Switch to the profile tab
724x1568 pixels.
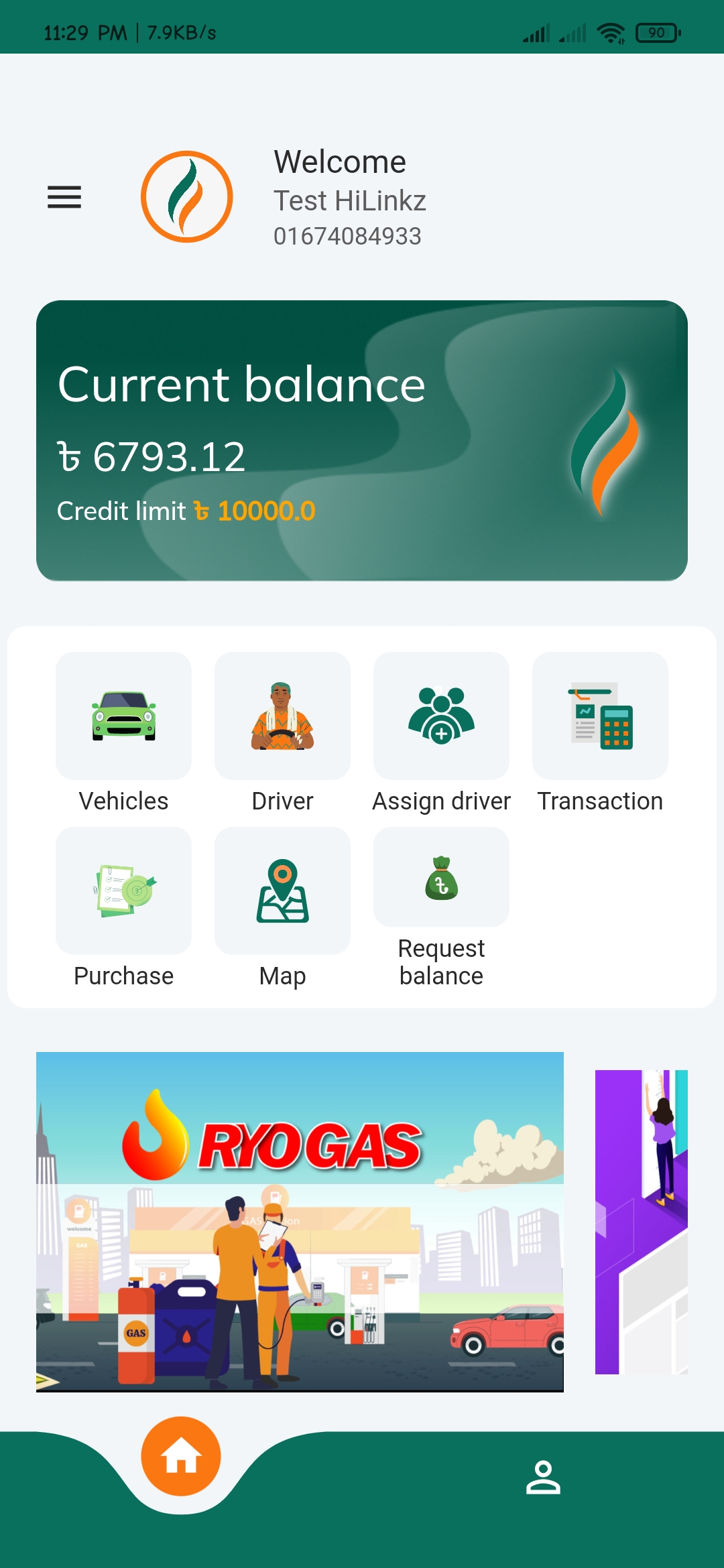(542, 1478)
